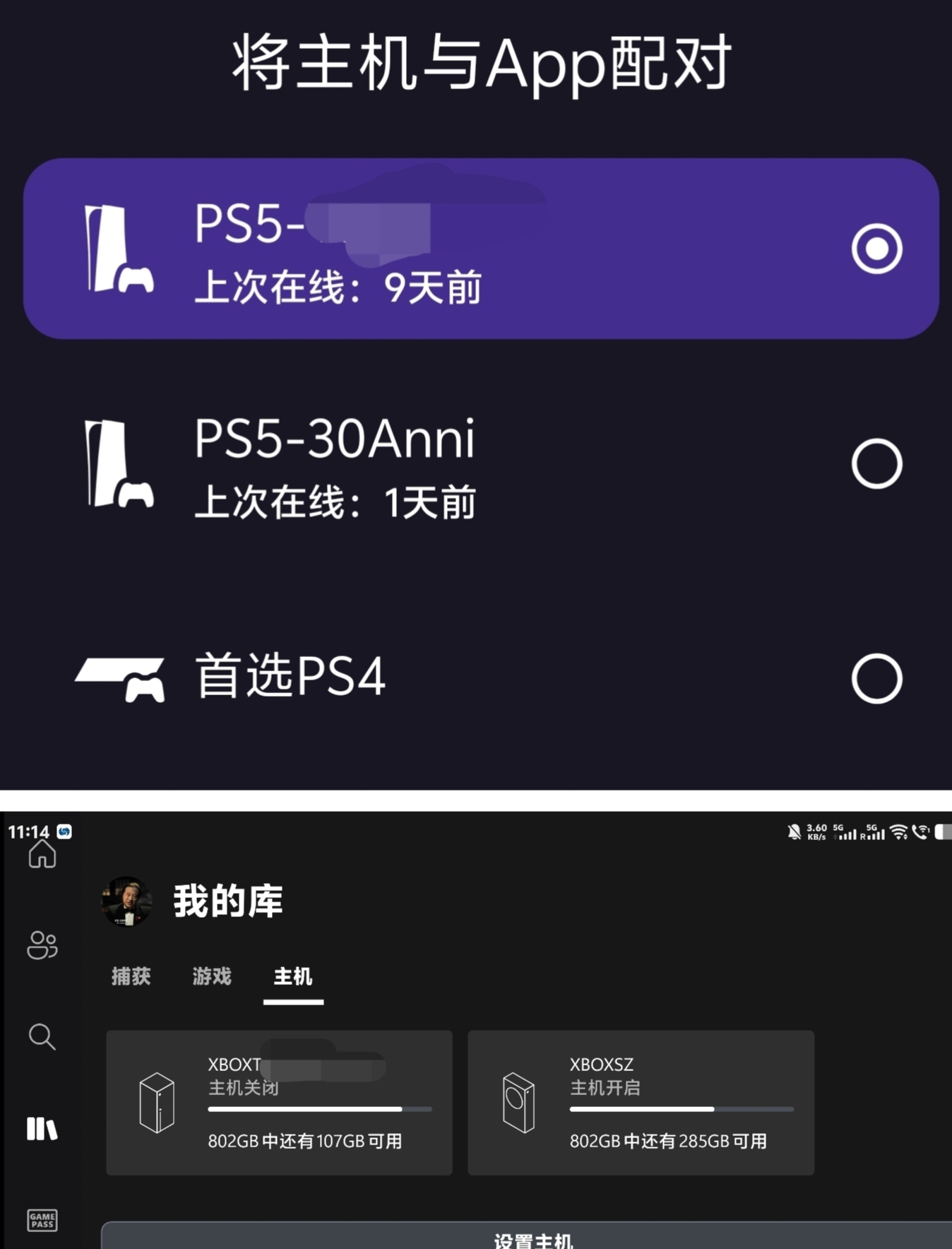This screenshot has height=1249, width=952.
Task: Select the PS5-30Anni console
Action: point(480,464)
